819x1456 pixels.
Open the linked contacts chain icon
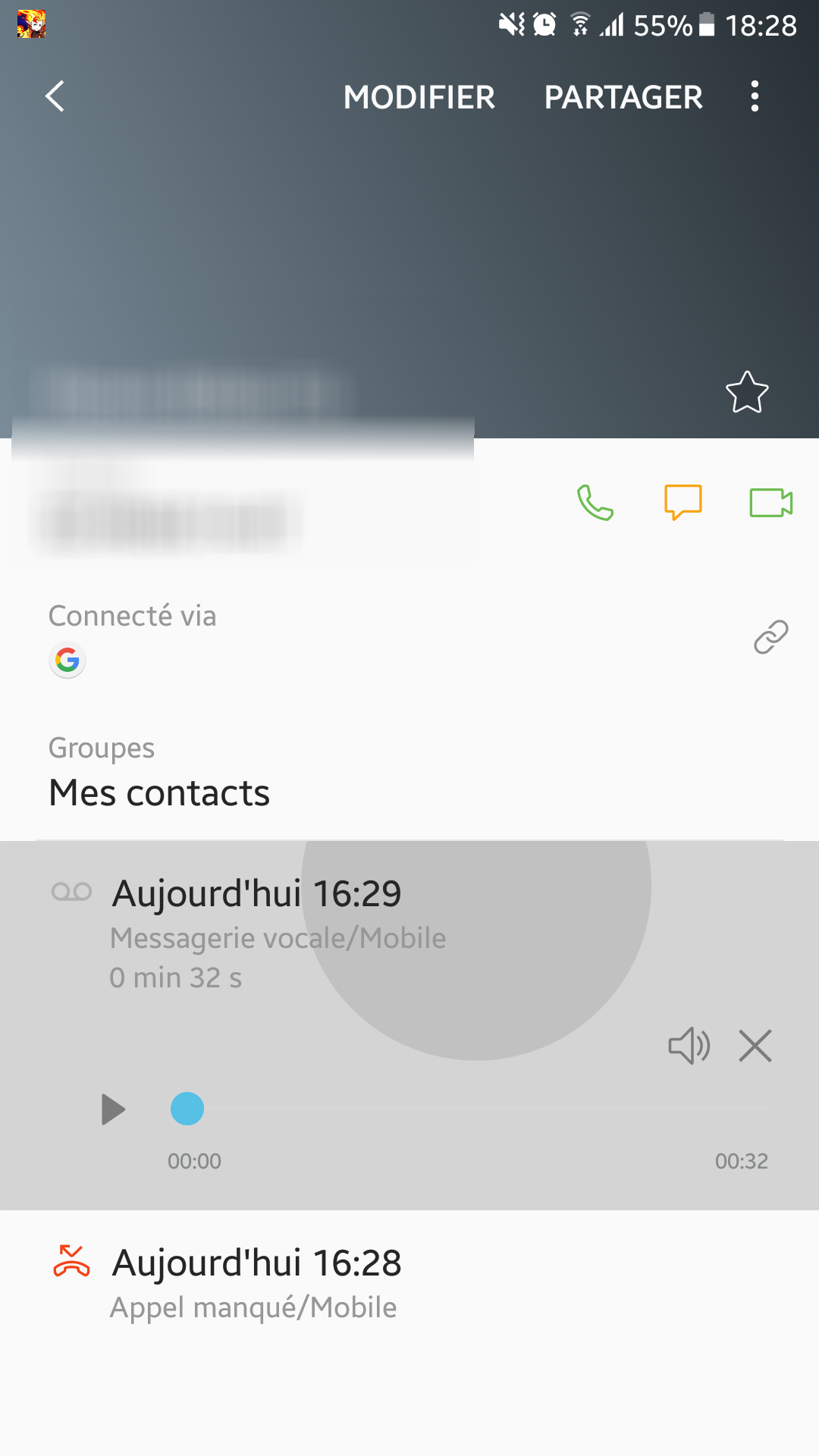(770, 637)
